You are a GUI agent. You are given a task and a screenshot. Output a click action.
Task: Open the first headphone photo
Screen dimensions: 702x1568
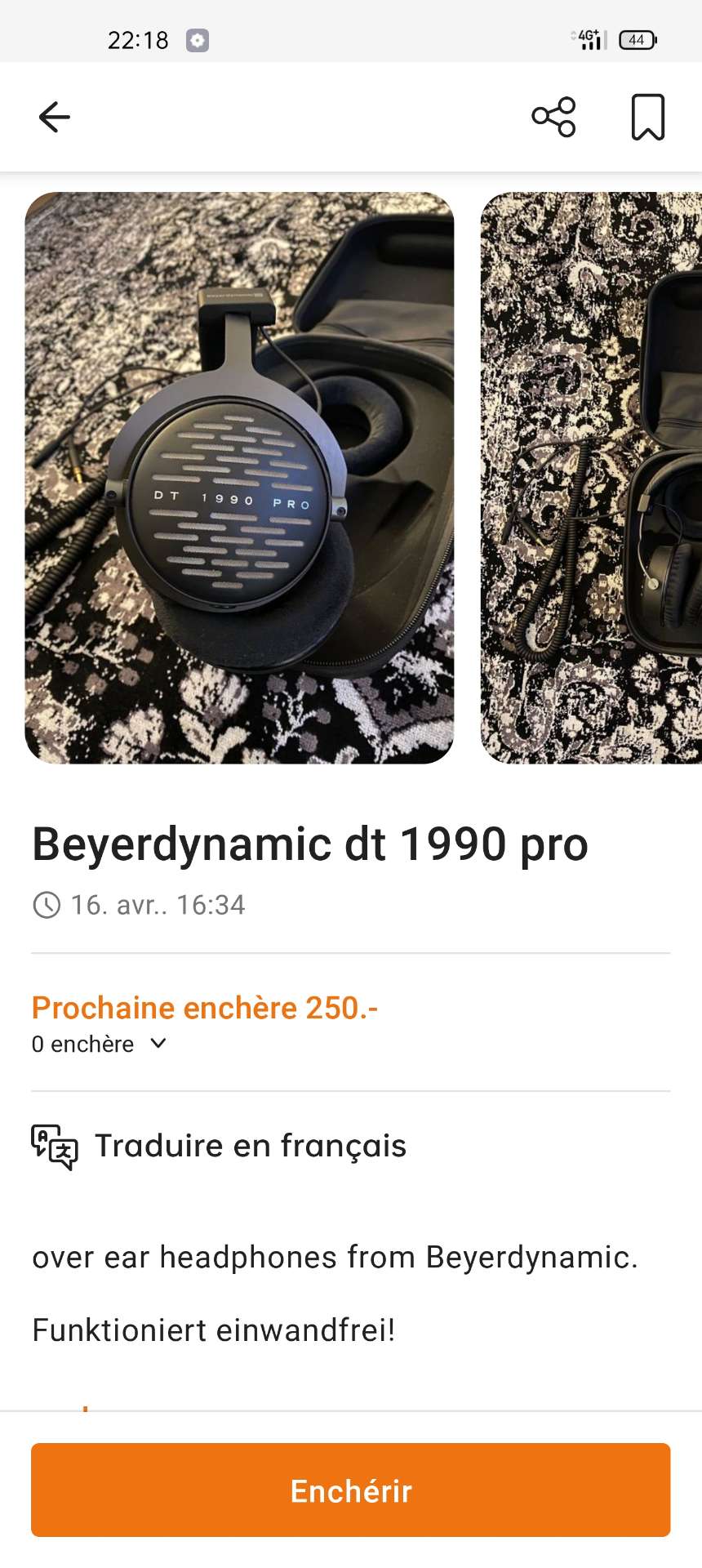tap(239, 478)
